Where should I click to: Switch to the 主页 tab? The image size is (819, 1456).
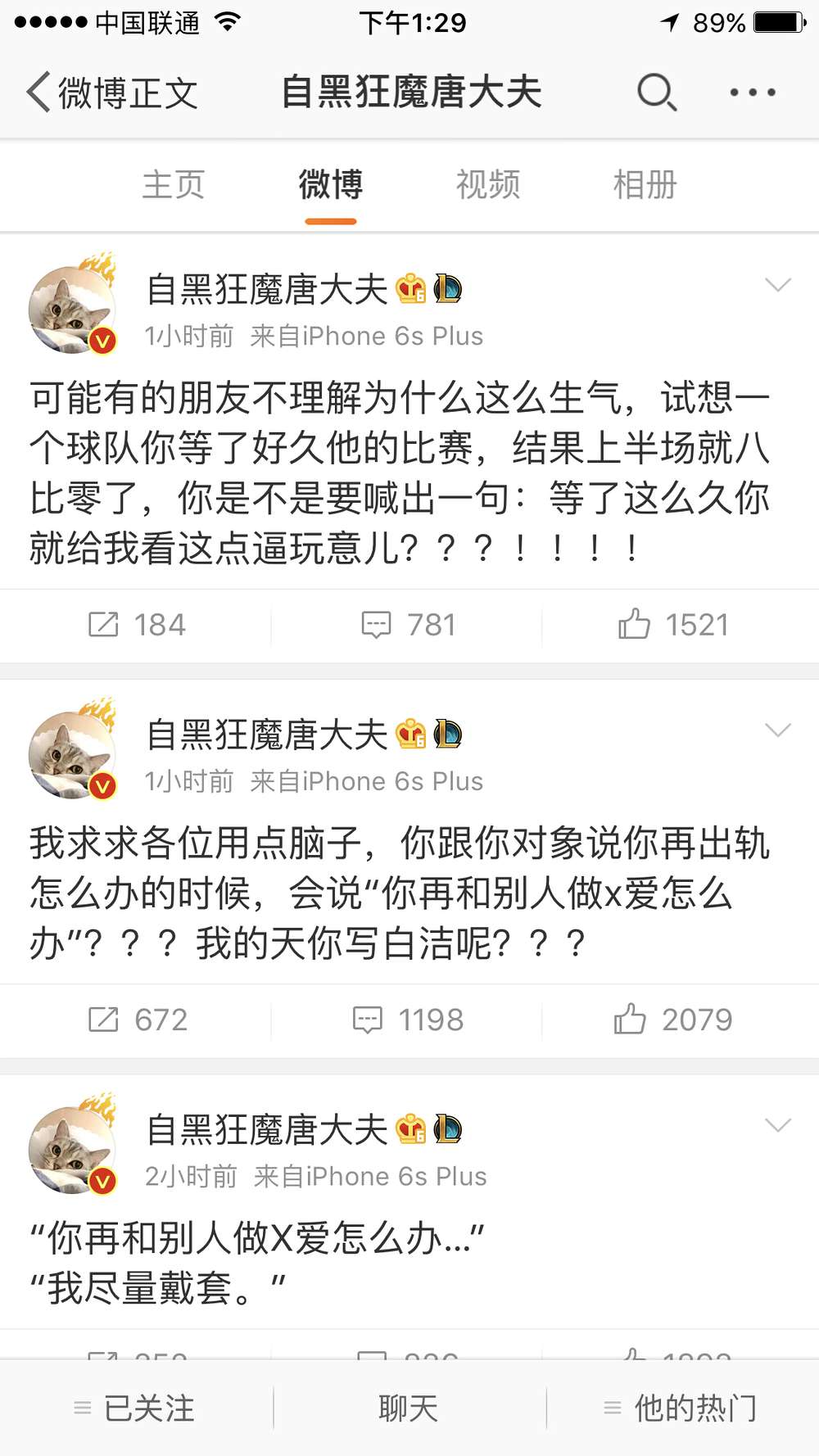[x=173, y=185]
